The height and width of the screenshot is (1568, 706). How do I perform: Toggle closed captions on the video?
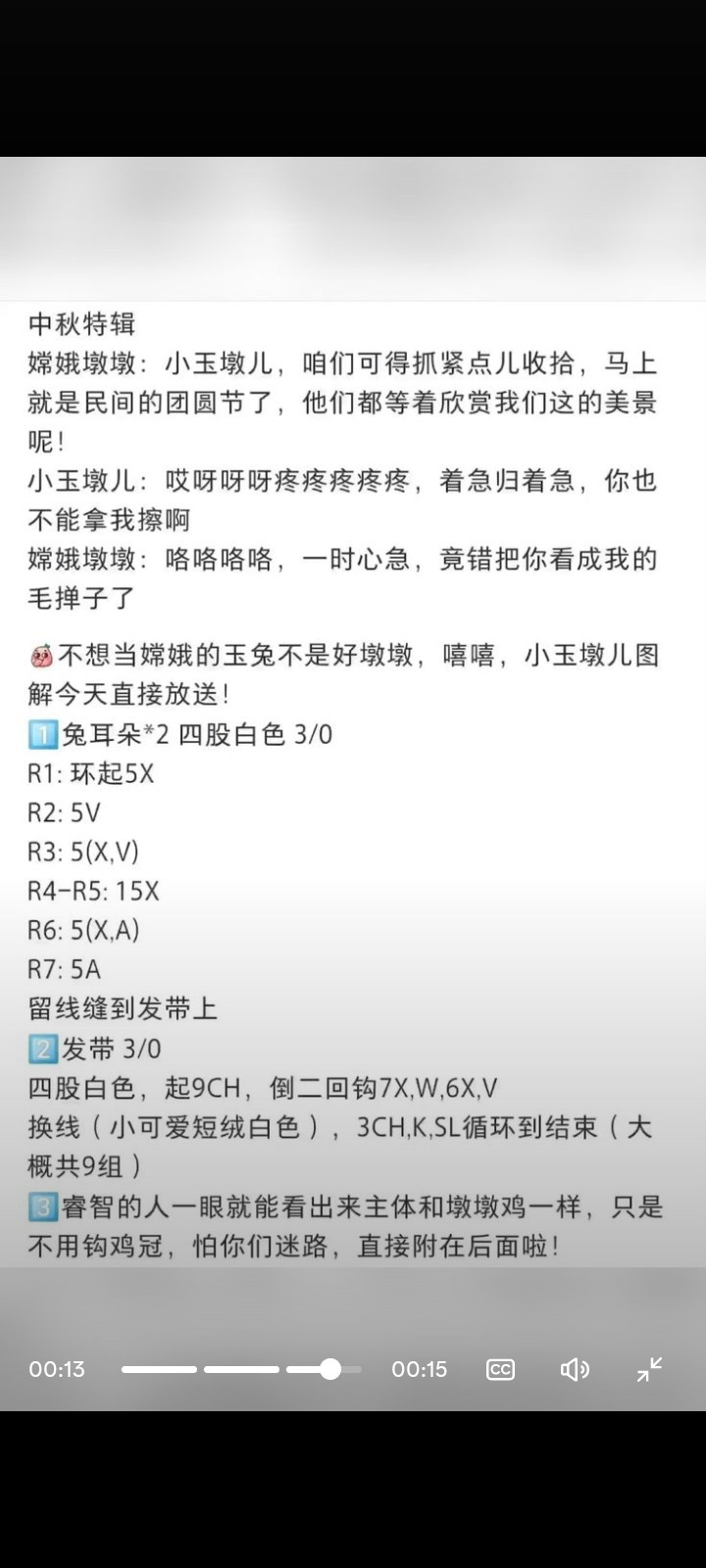point(500,1369)
